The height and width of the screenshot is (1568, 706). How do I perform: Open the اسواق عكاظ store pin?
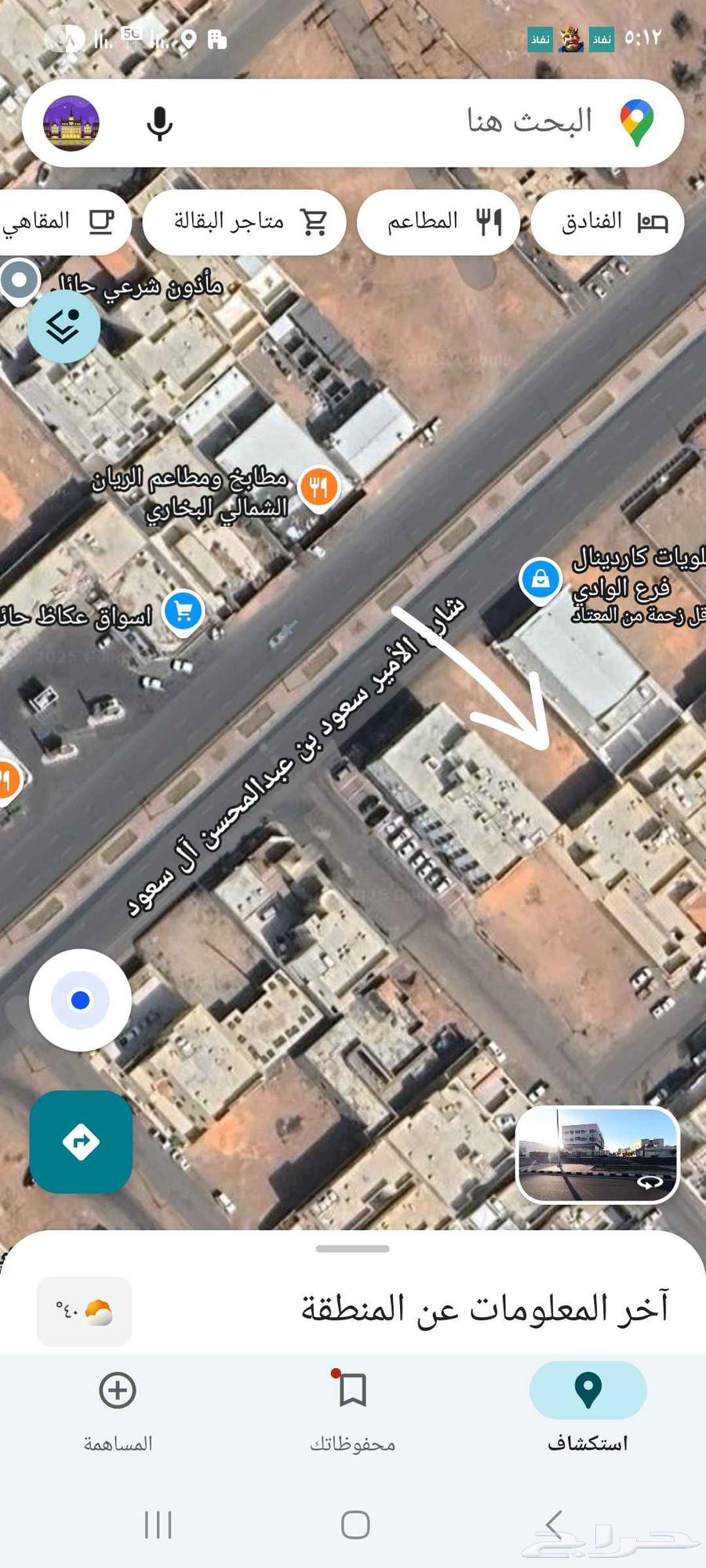tap(184, 611)
